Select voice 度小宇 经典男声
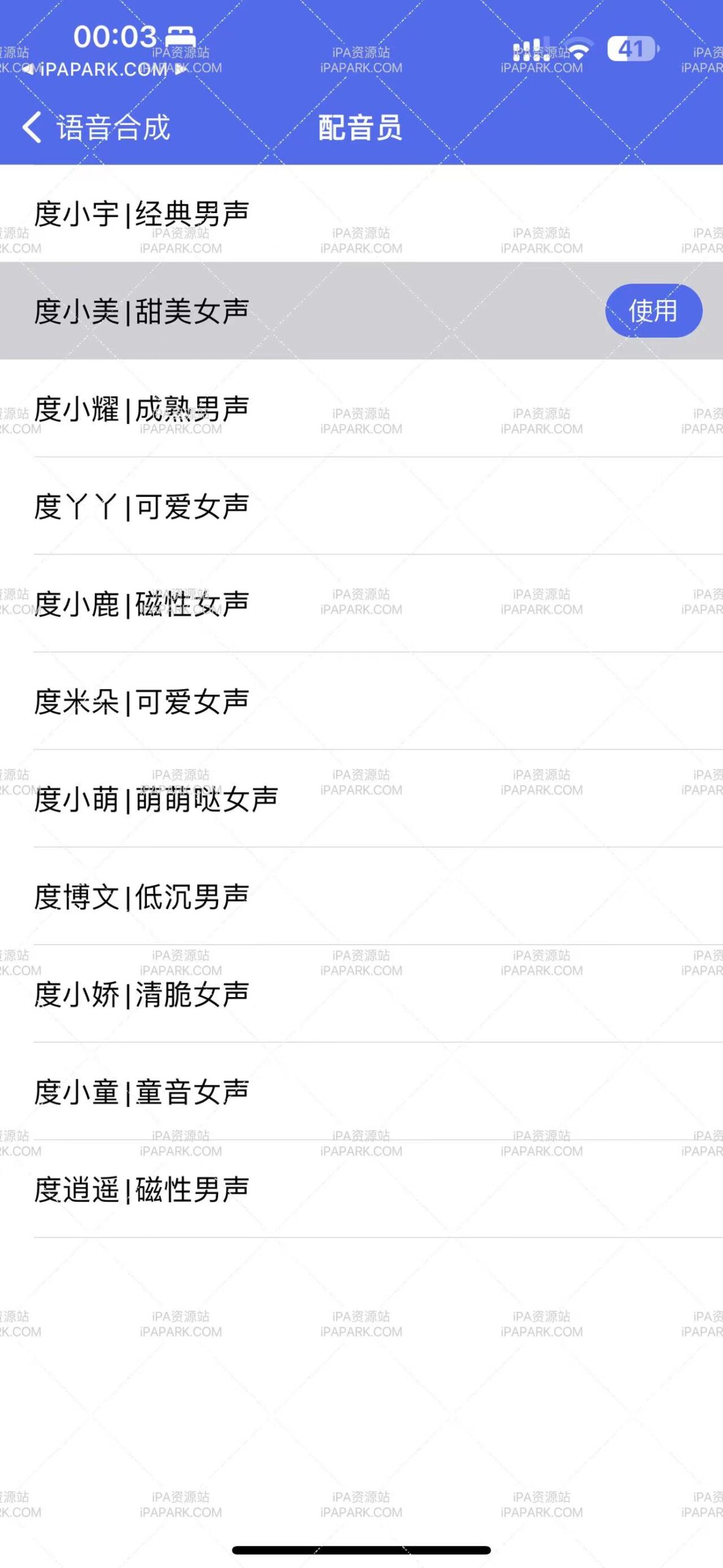The image size is (723, 1568). pyautogui.click(x=142, y=214)
